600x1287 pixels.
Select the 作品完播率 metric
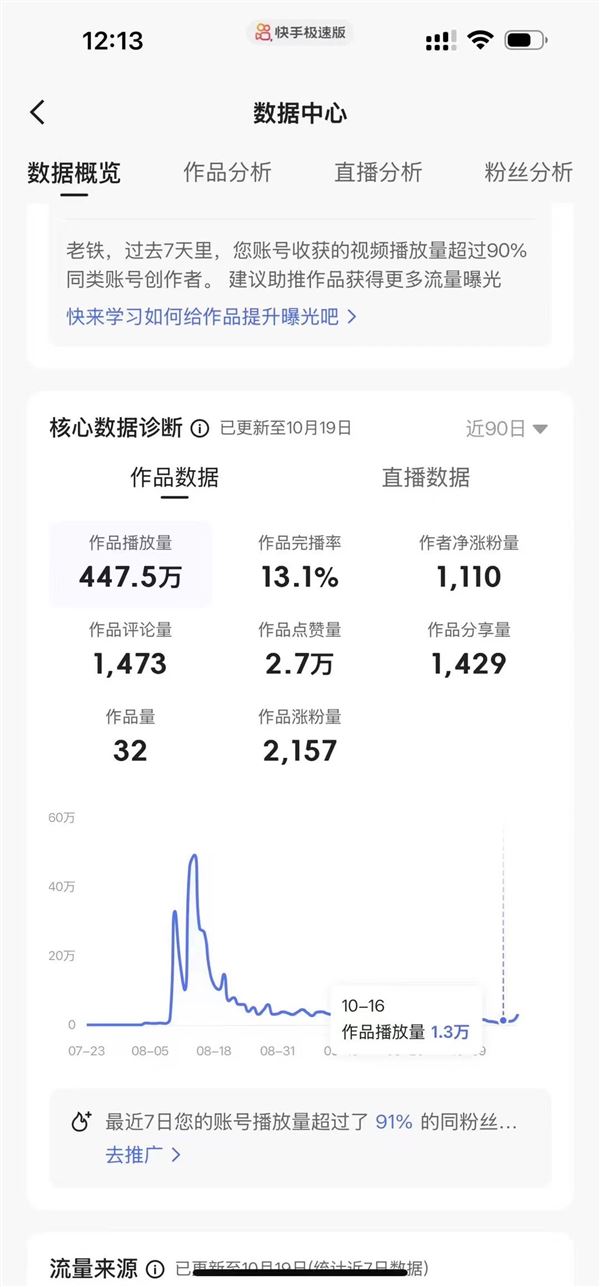tap(299, 563)
